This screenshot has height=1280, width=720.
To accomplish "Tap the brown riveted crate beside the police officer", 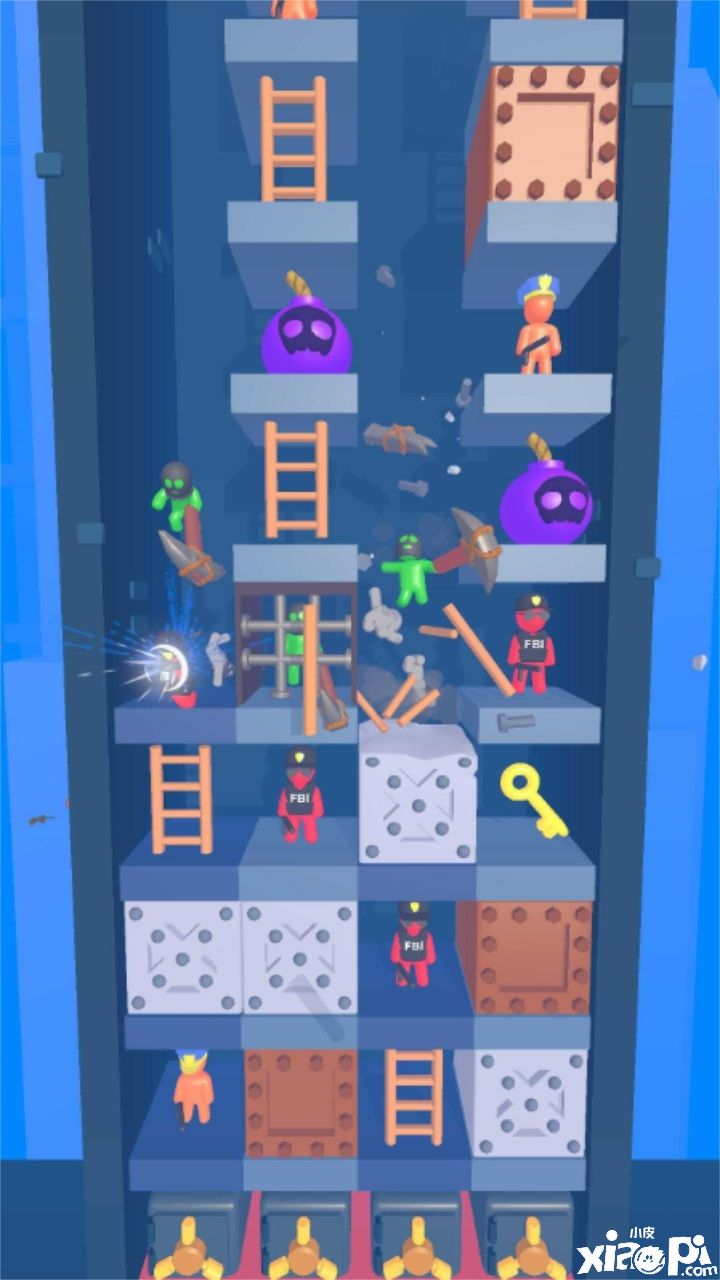I will click(x=300, y=1103).
